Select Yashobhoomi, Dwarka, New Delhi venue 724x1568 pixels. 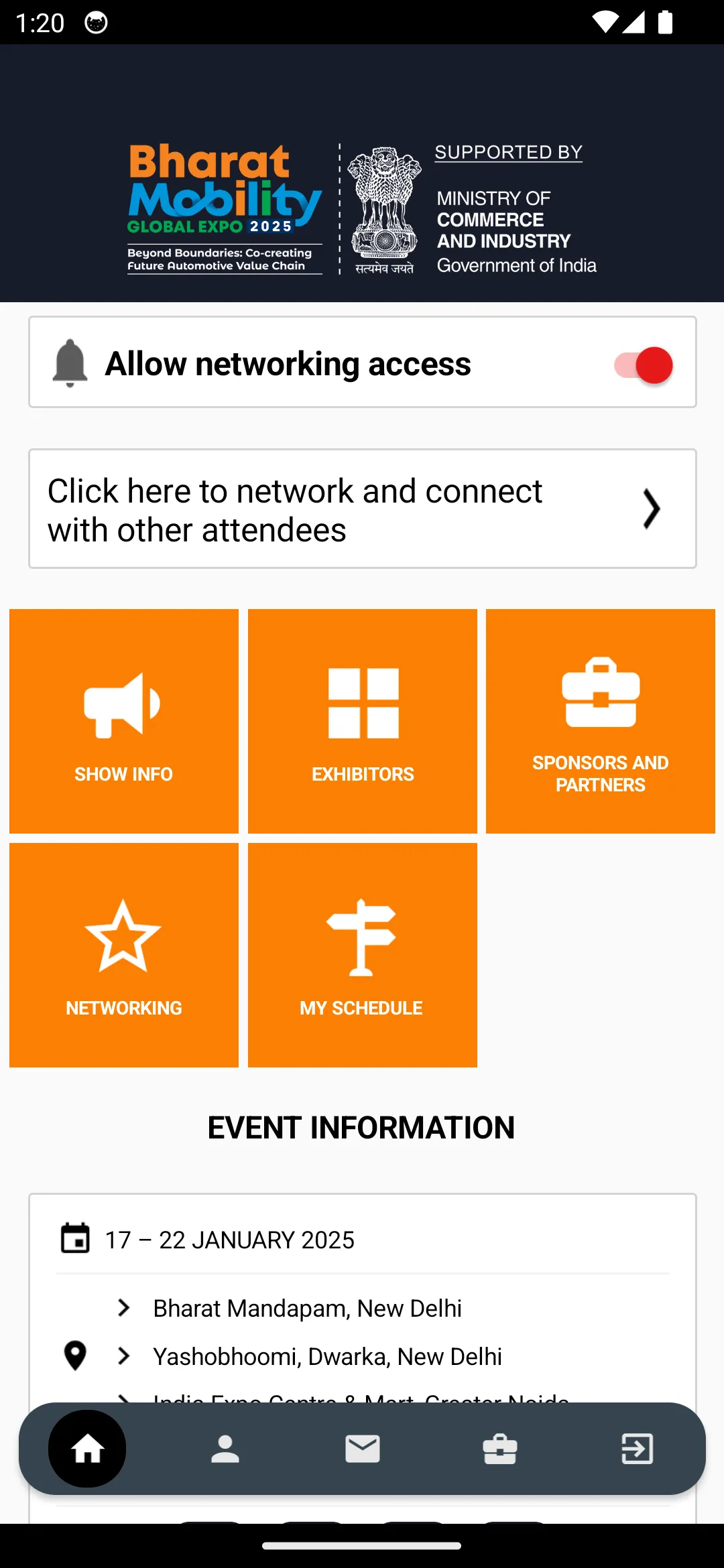pyautogui.click(x=327, y=1356)
